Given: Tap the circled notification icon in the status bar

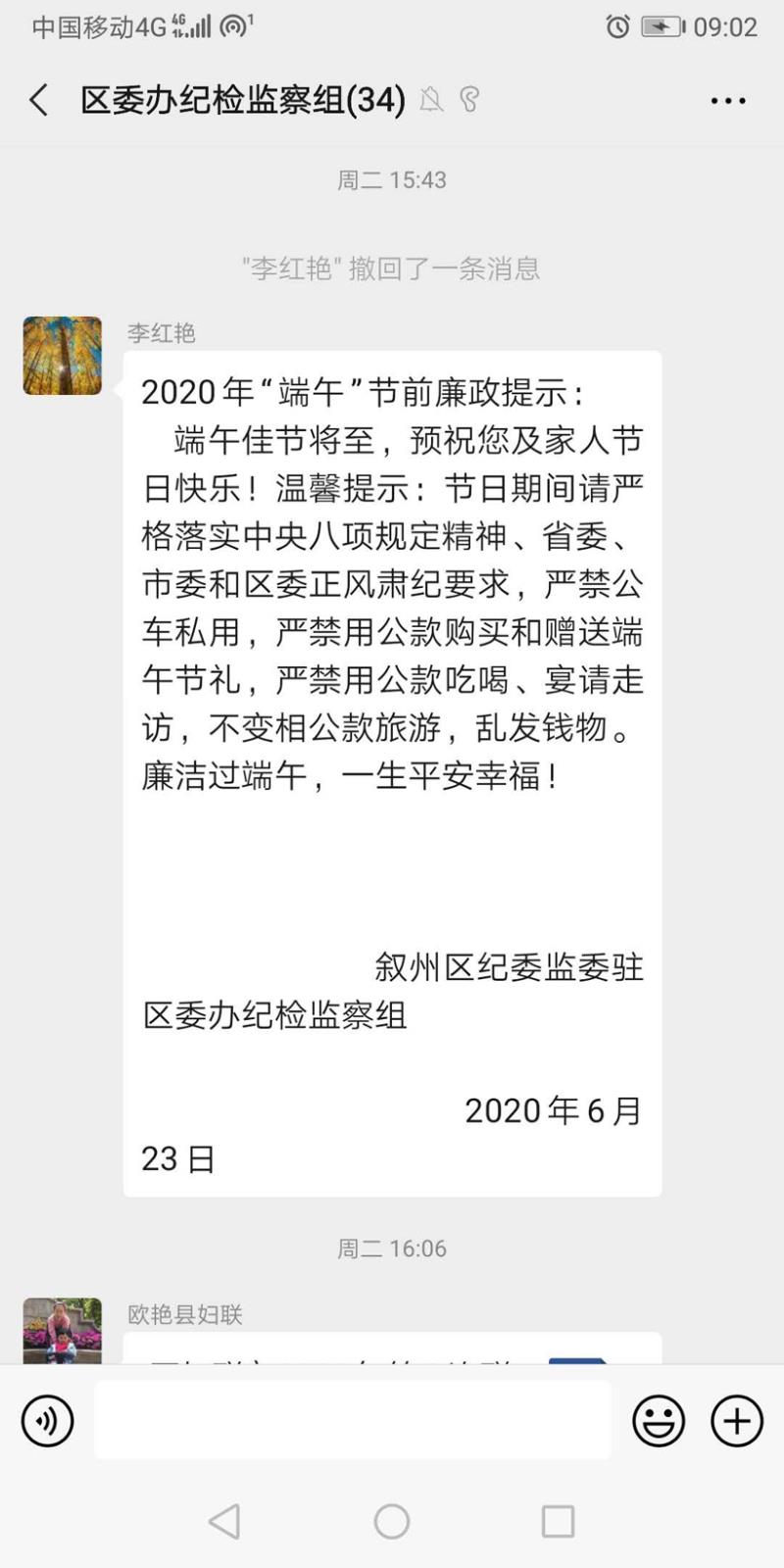Looking at the screenshot, I should point(231,26).
